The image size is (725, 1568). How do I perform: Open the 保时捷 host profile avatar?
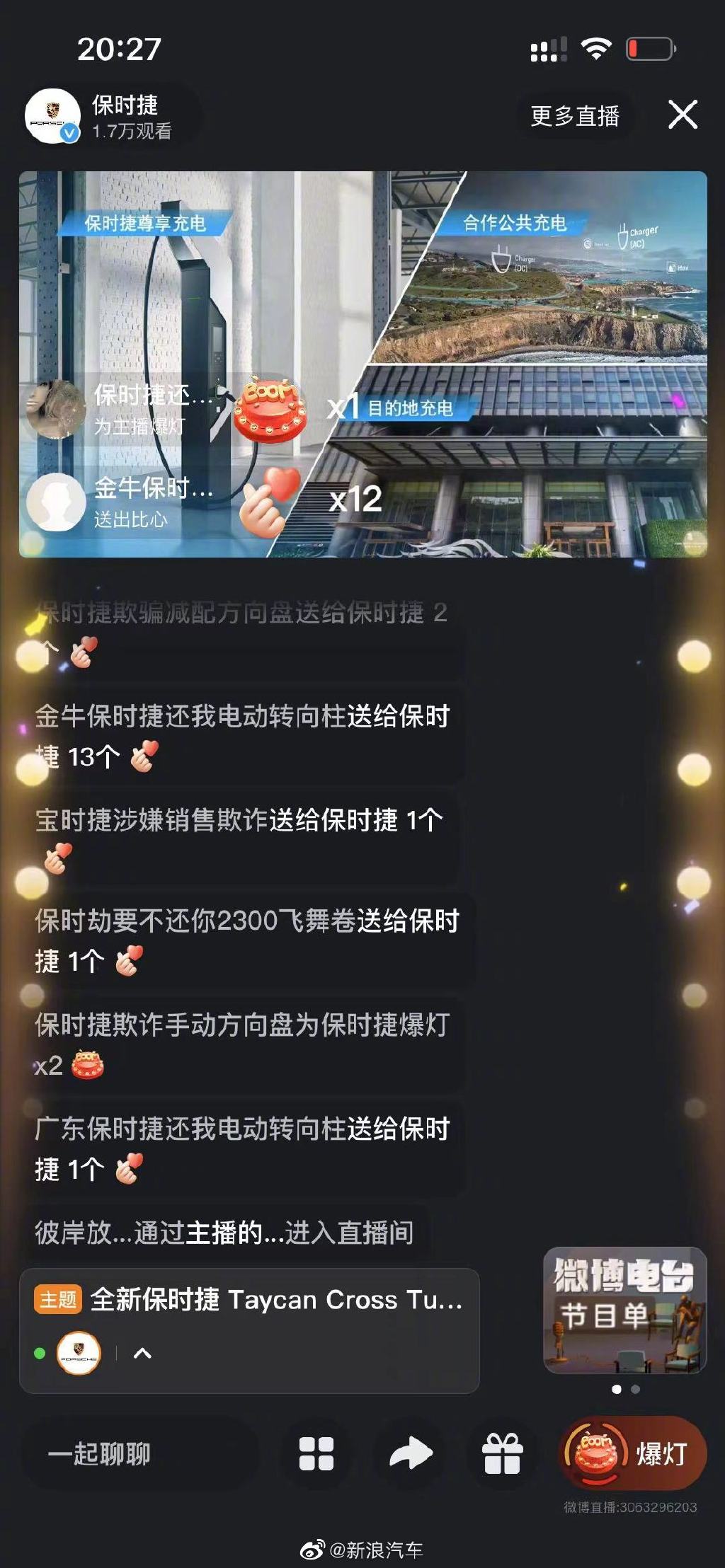click(x=52, y=116)
